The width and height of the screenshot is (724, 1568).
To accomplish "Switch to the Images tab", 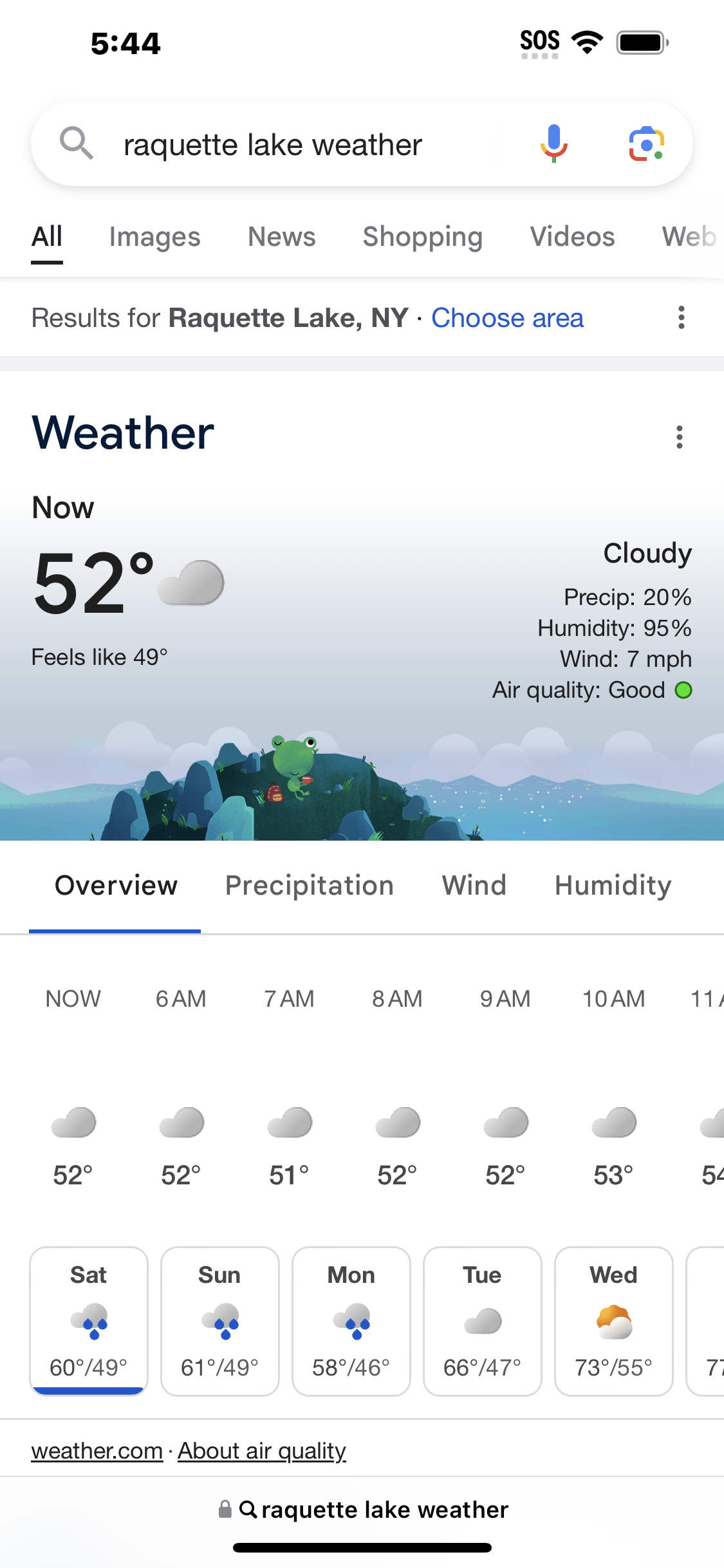I will click(x=154, y=237).
